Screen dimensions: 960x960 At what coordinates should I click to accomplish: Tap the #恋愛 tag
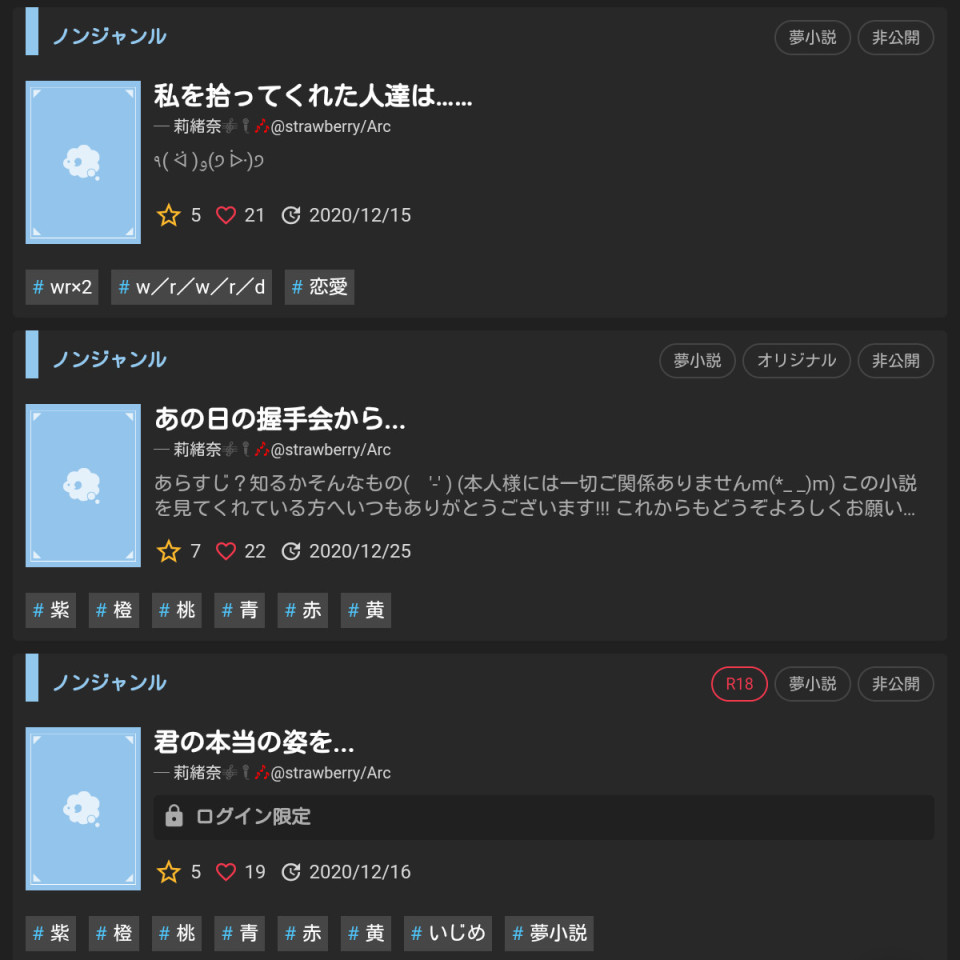click(319, 287)
